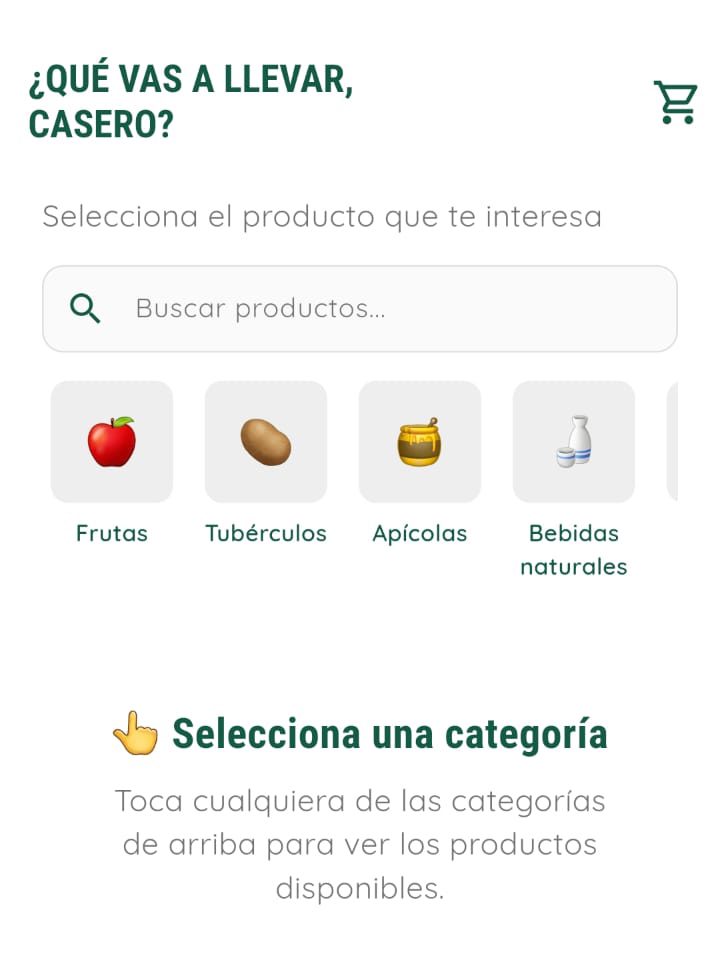Browse the Bebidas naturales category
The height and width of the screenshot is (976, 720).
pos(574,442)
